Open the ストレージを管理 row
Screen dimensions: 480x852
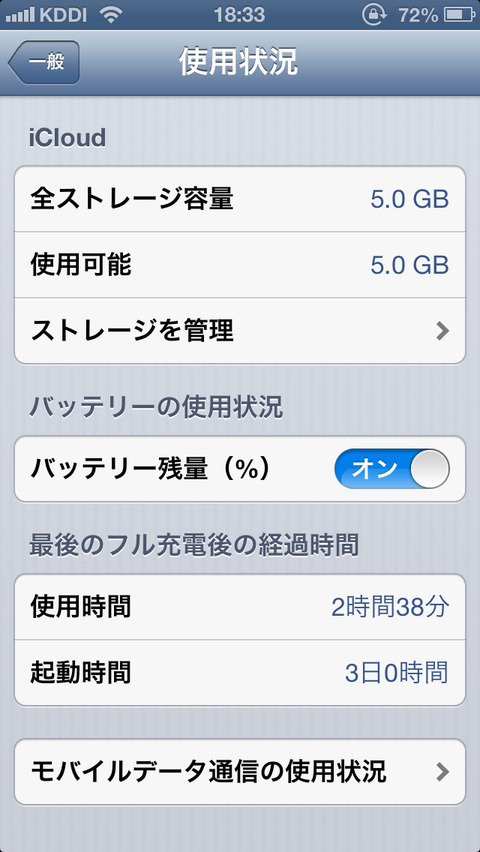(x=240, y=330)
